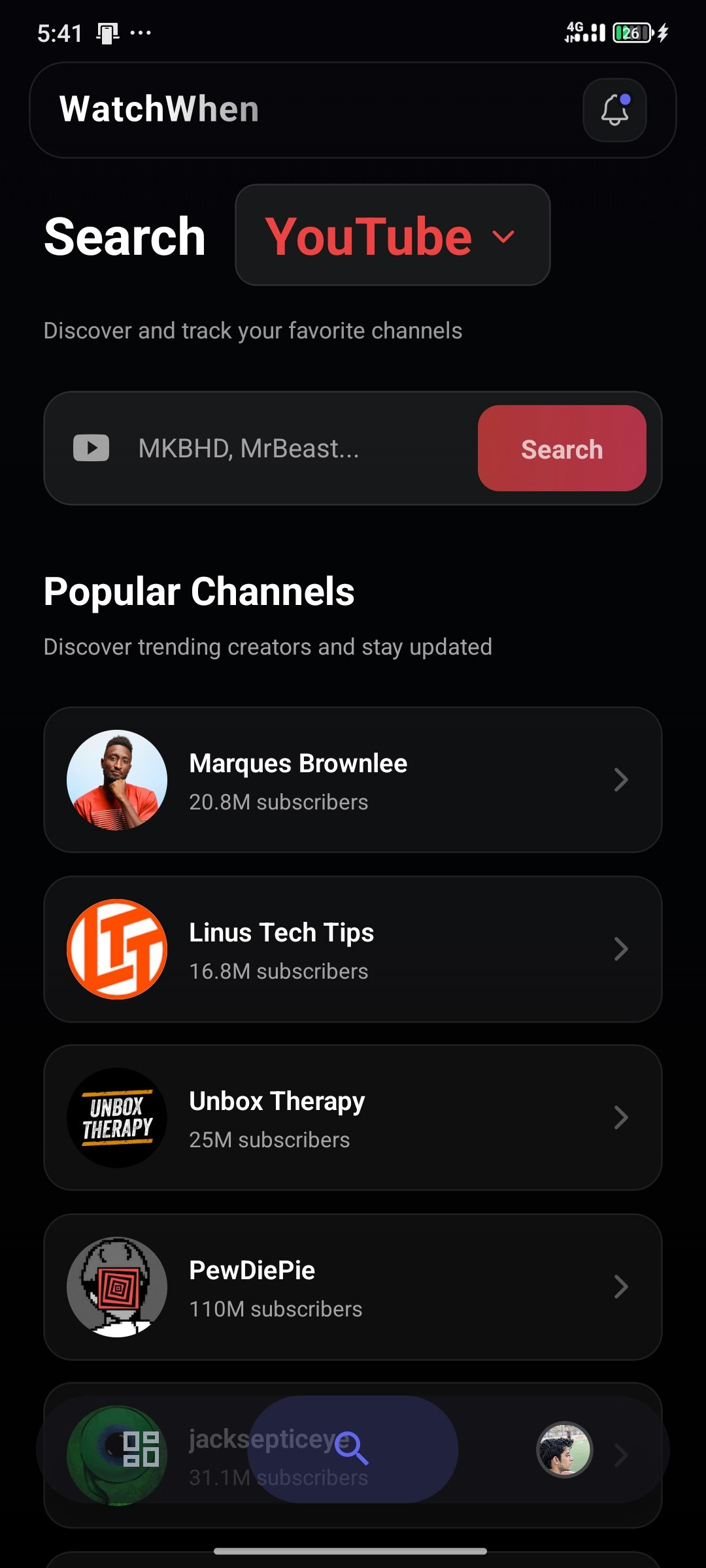The width and height of the screenshot is (706, 1568).
Task: Open the dashboard grid icon in bottom navigation
Action: pyautogui.click(x=141, y=1450)
